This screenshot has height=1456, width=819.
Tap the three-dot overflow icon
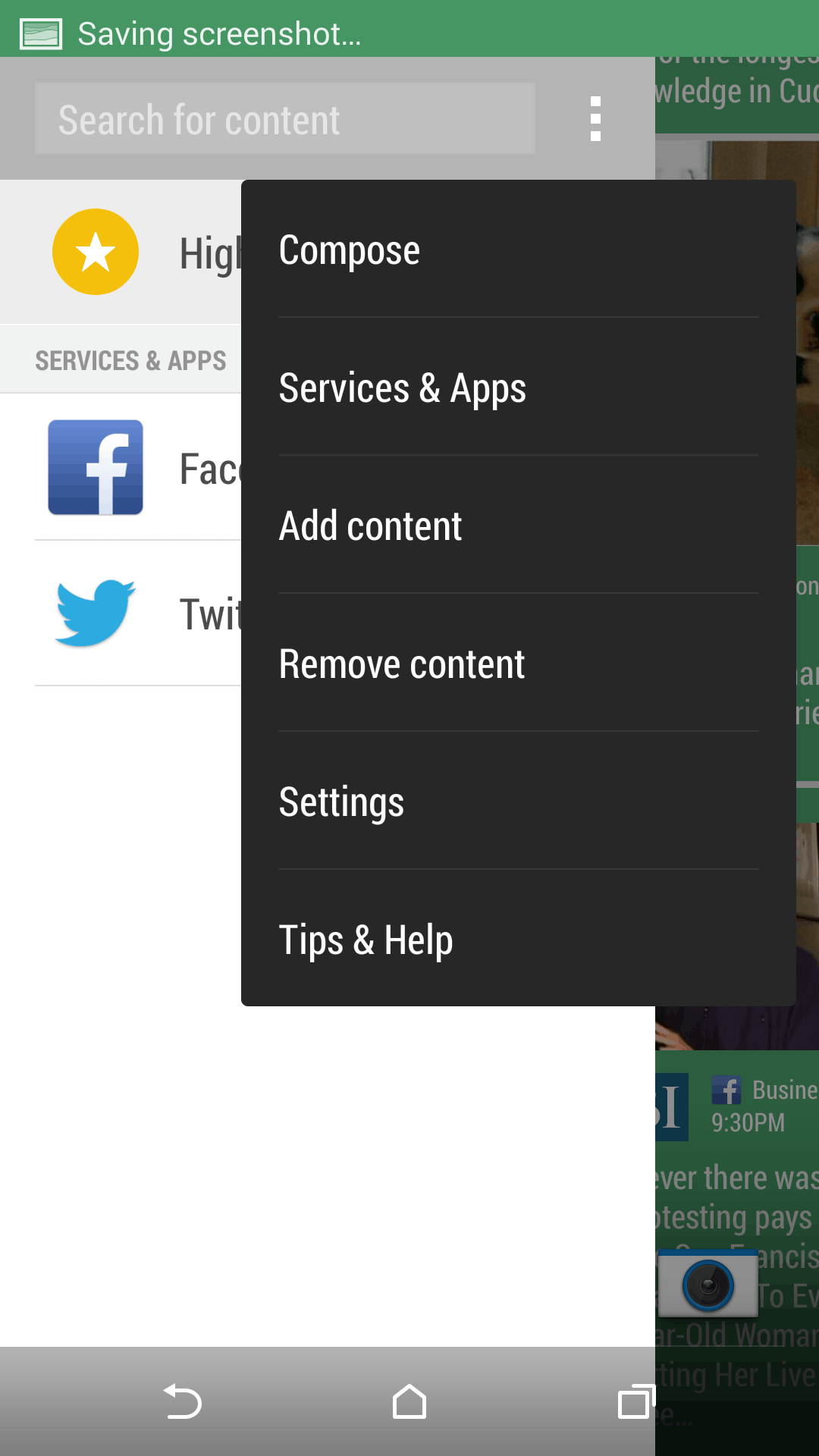(x=595, y=119)
